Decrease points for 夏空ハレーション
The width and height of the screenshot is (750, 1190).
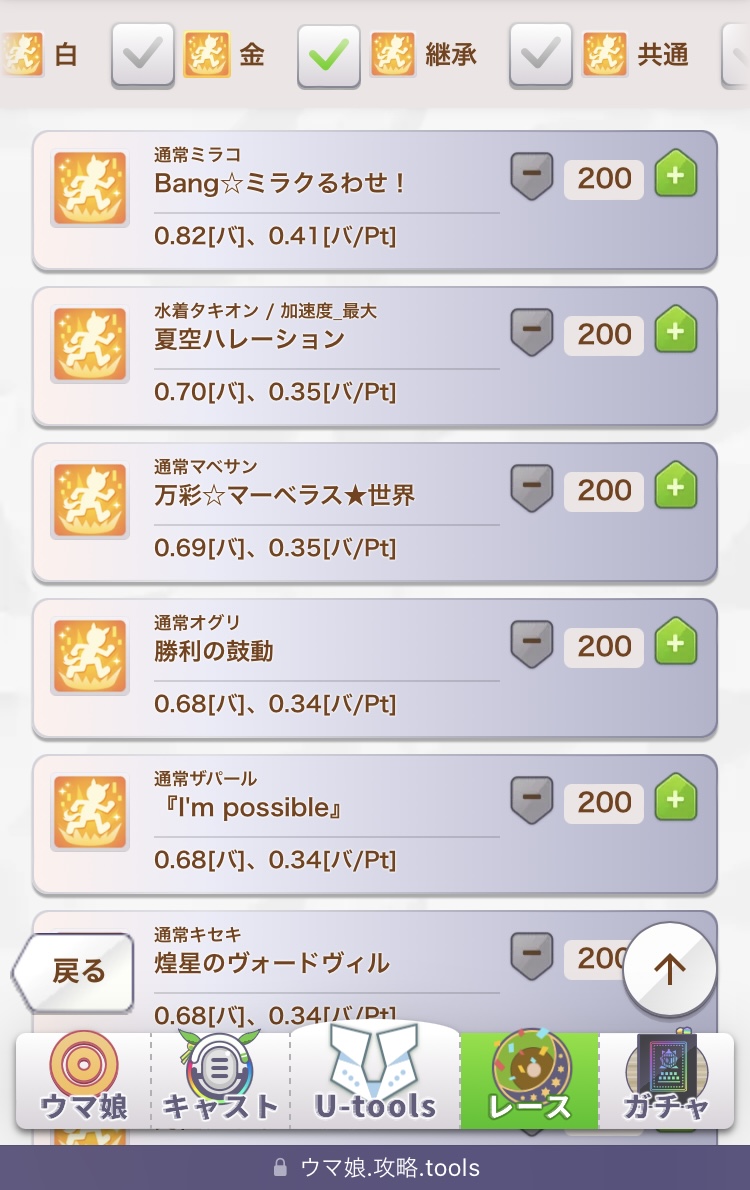coord(532,334)
